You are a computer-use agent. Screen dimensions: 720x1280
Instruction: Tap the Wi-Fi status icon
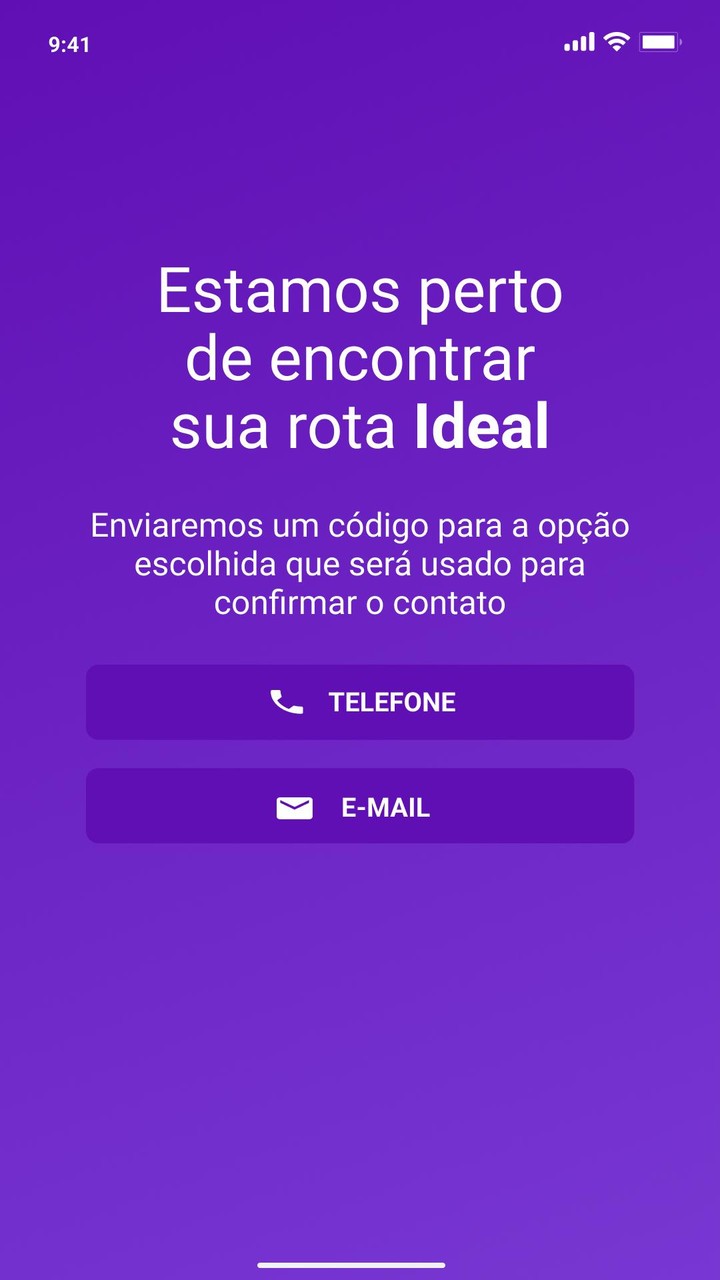point(617,43)
